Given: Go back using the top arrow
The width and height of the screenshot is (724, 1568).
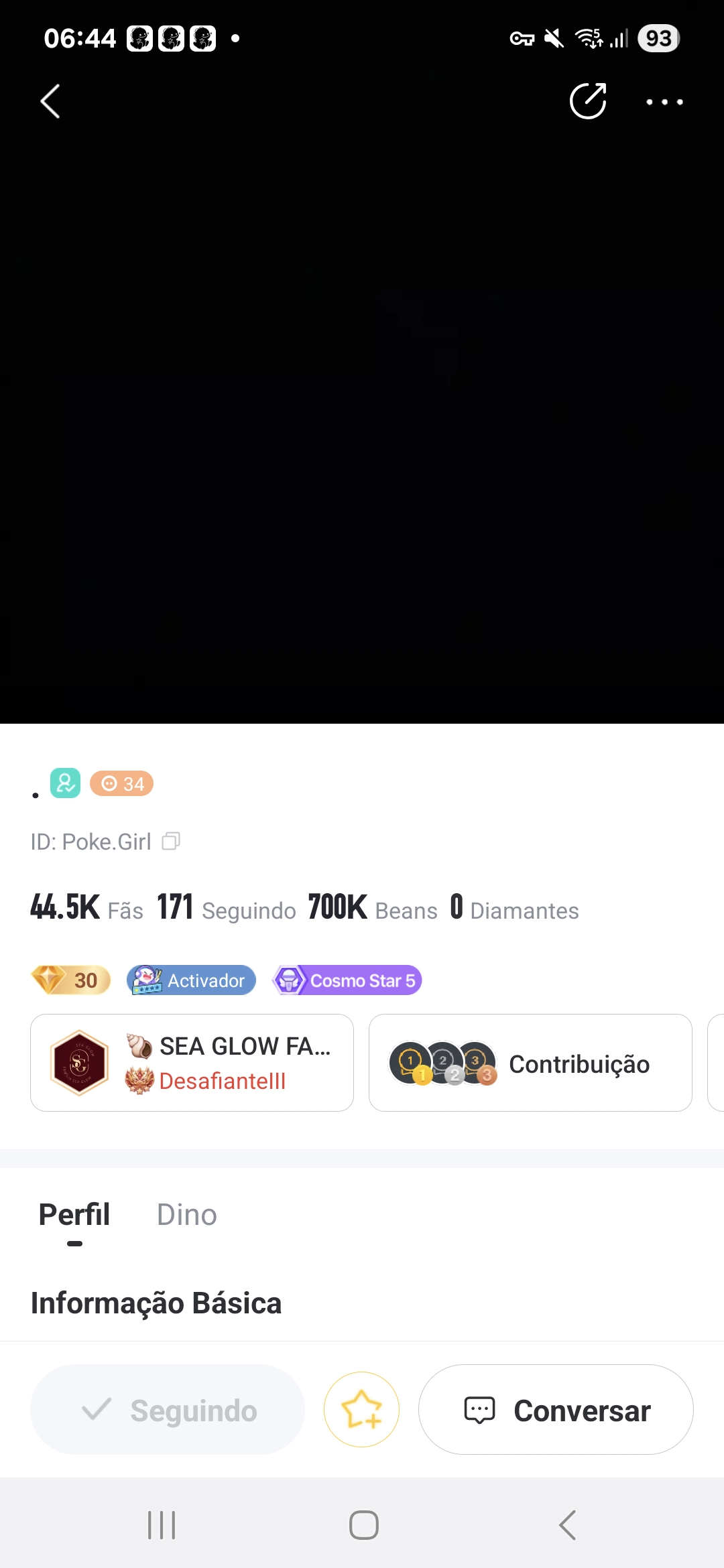Looking at the screenshot, I should 51,102.
